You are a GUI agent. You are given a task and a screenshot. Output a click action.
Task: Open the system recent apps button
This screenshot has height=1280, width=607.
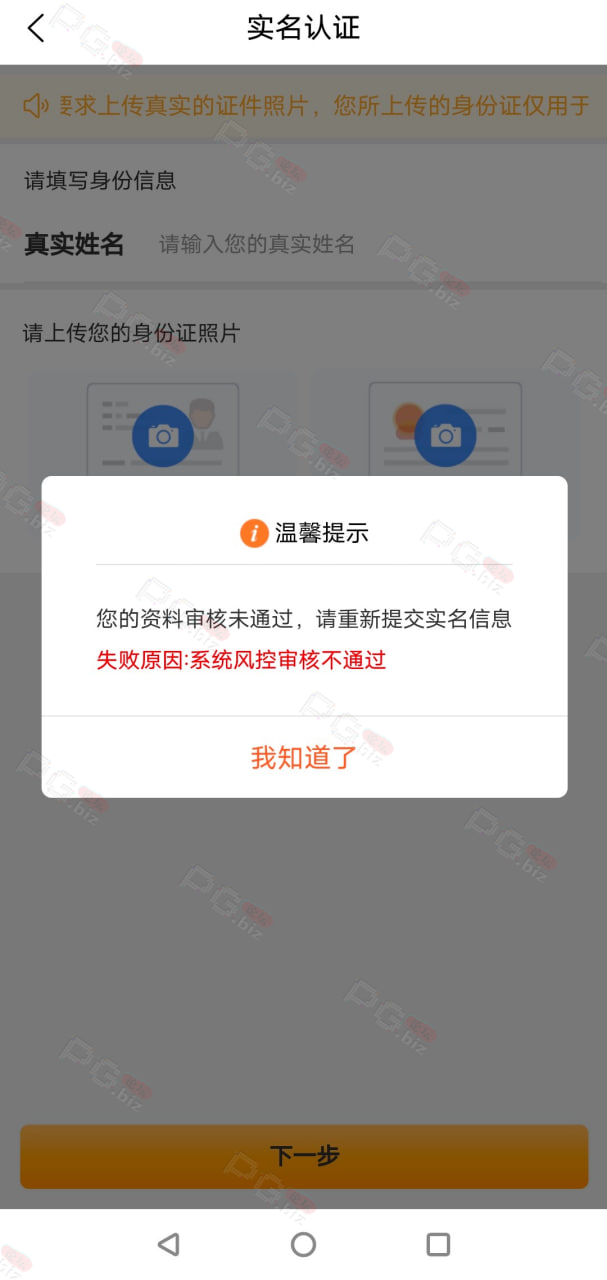tap(438, 1244)
